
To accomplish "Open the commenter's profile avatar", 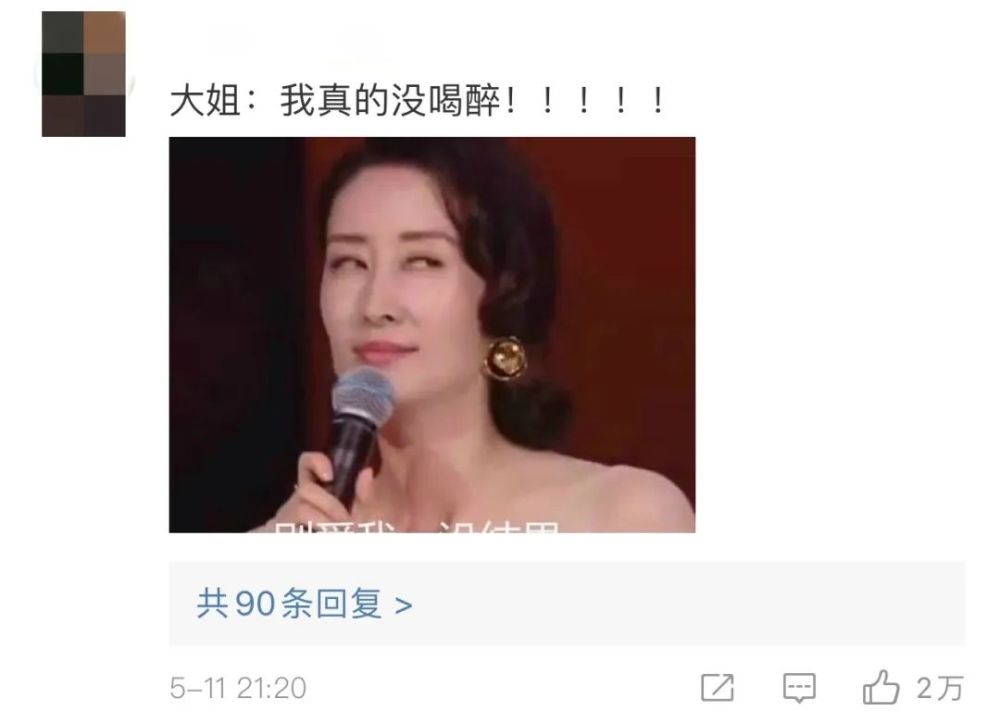I will 83,74.
